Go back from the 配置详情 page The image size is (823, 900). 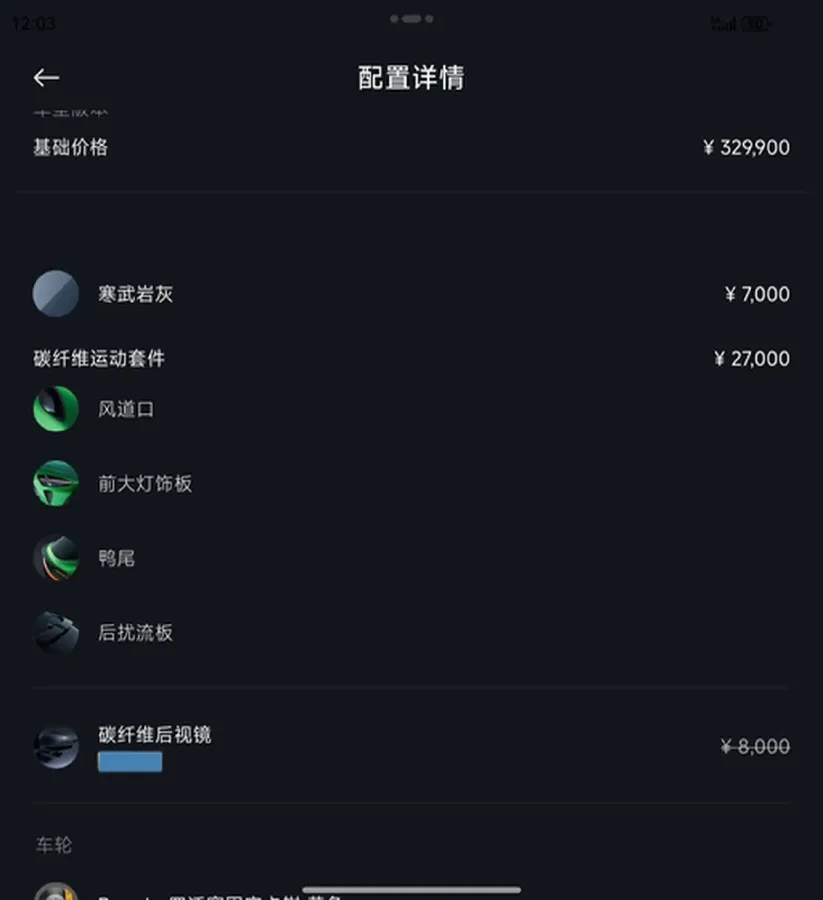46,78
